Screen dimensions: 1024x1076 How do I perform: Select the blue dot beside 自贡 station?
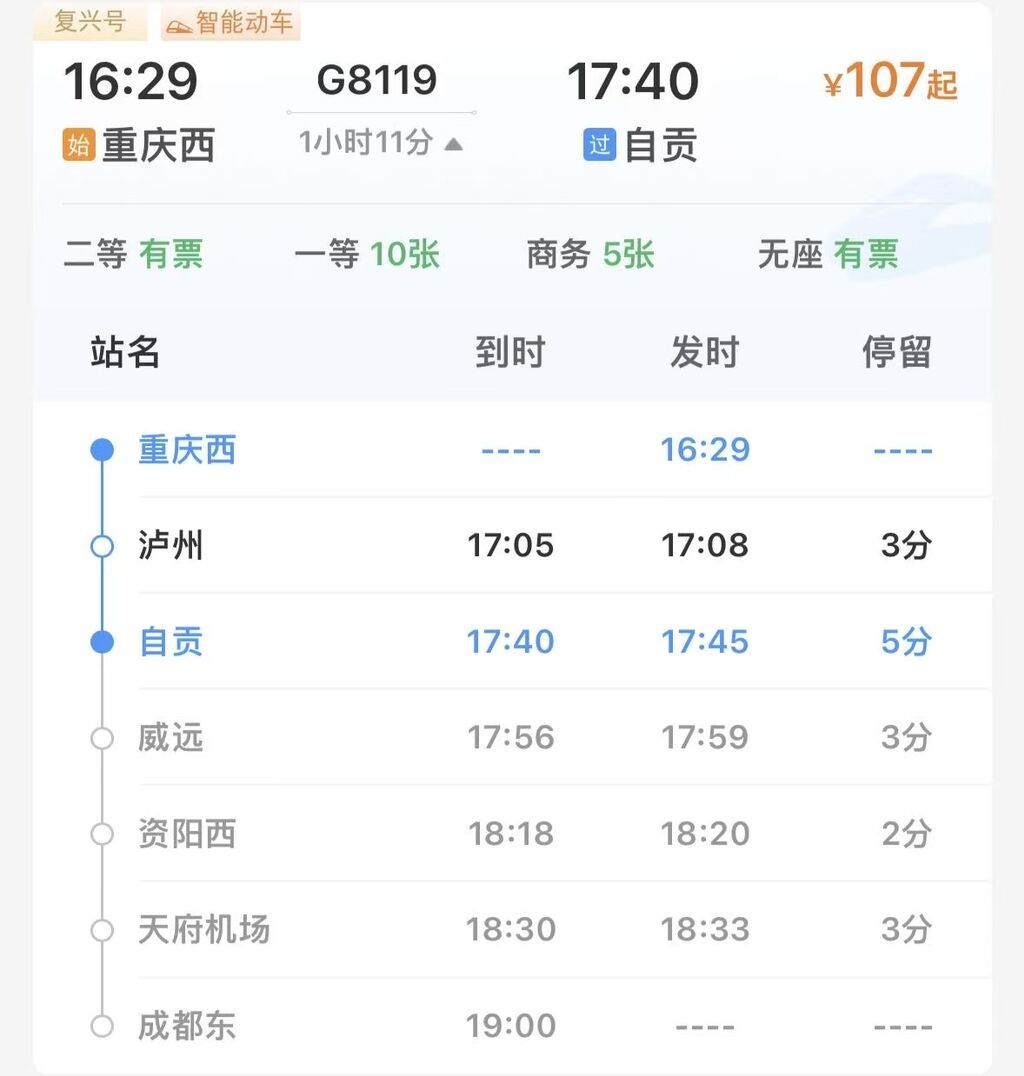tap(102, 642)
